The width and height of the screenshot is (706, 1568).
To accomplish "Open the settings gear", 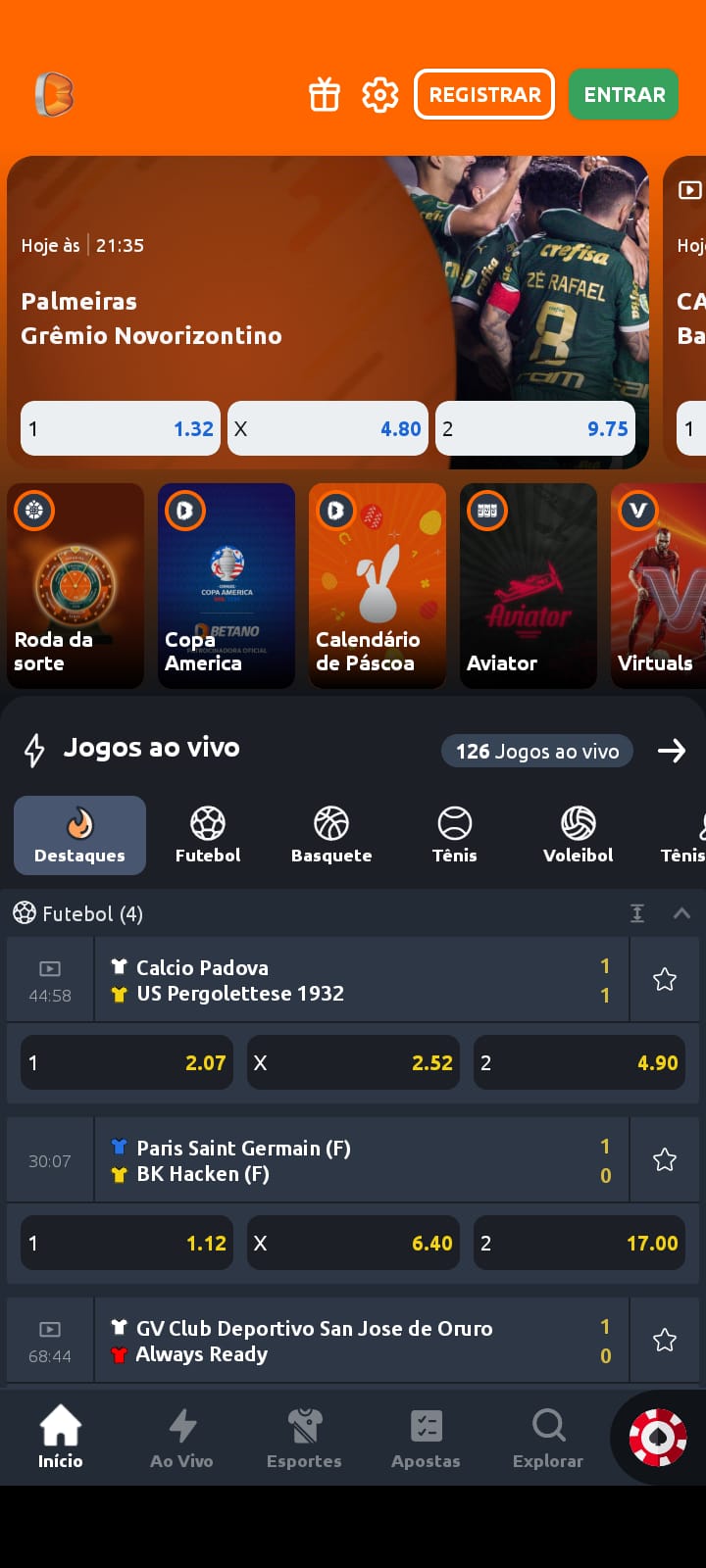I will 380,95.
